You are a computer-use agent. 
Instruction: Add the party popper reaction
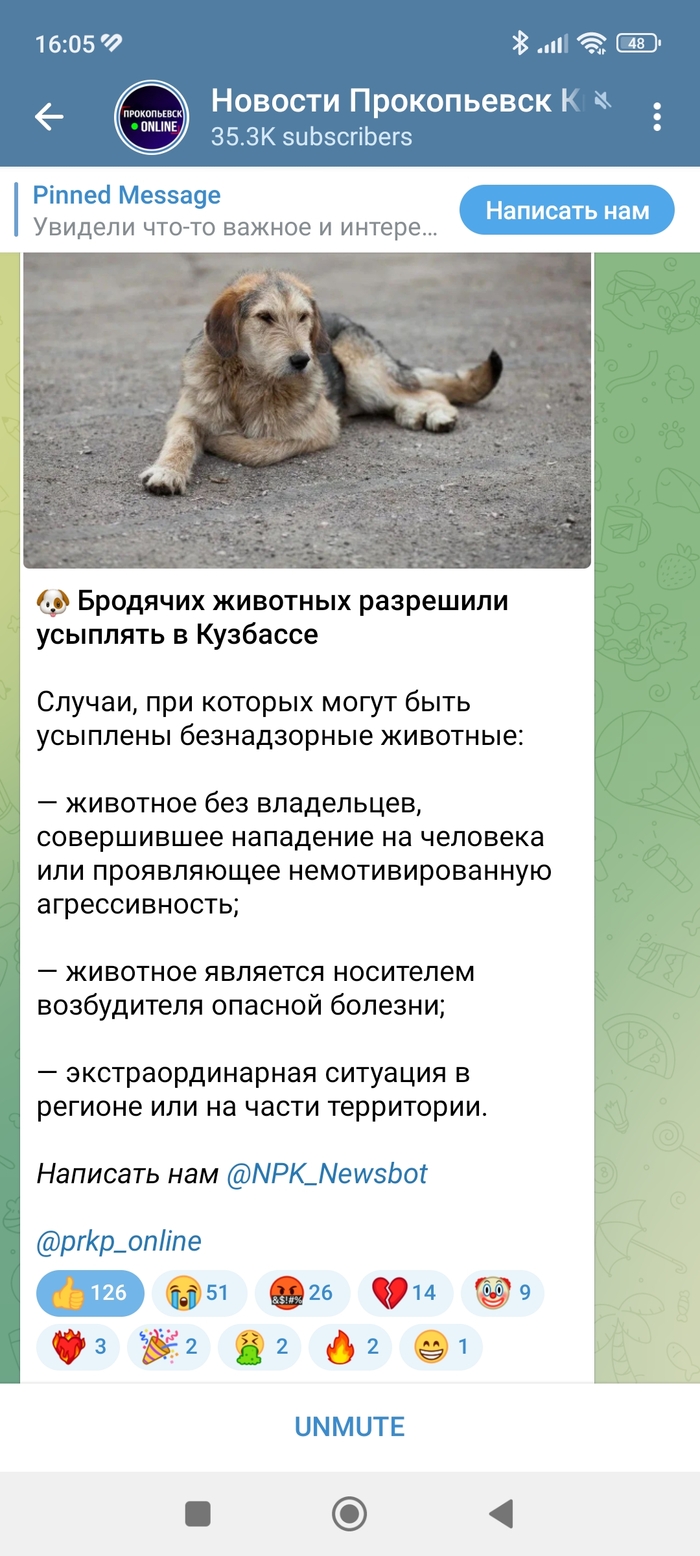(169, 1347)
